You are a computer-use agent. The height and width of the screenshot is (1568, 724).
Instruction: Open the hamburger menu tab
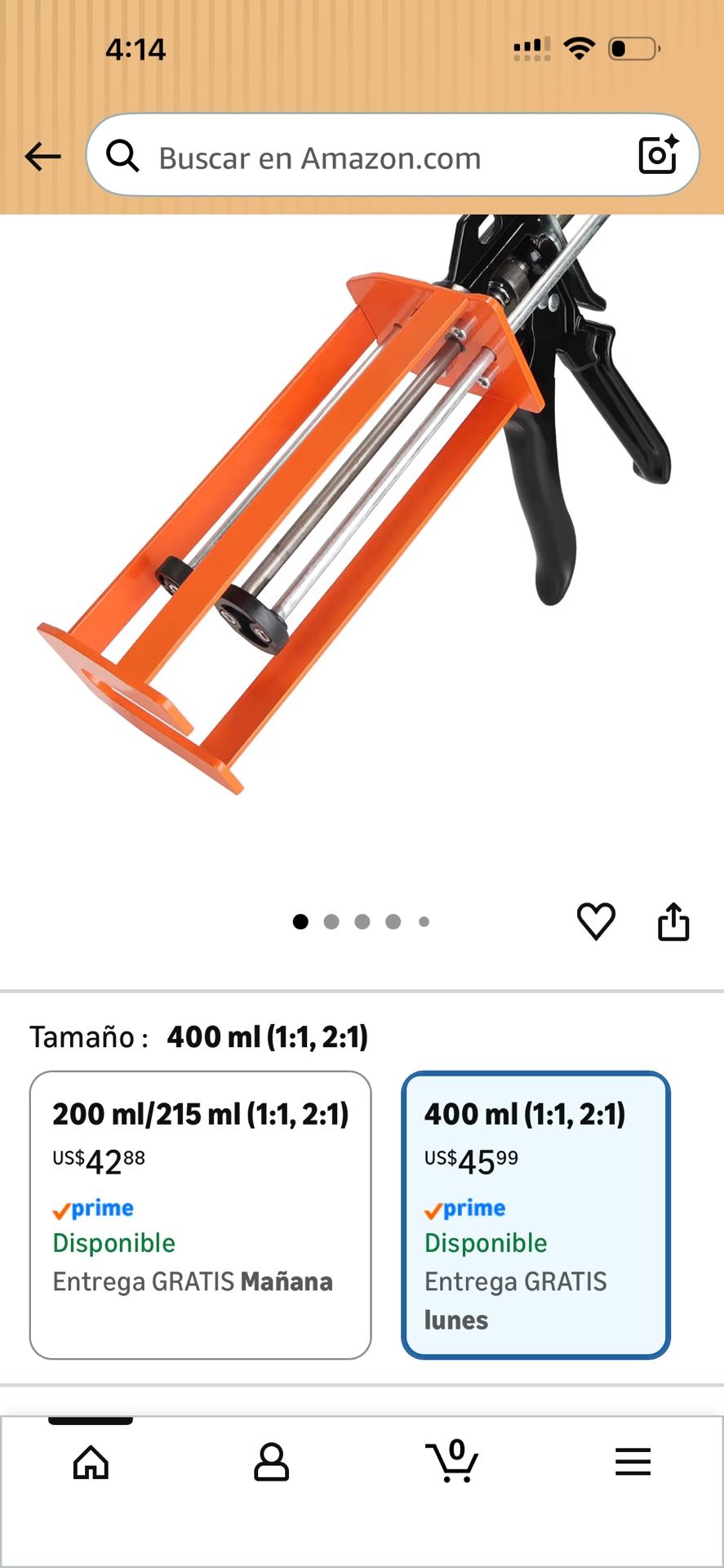pos(633,1462)
